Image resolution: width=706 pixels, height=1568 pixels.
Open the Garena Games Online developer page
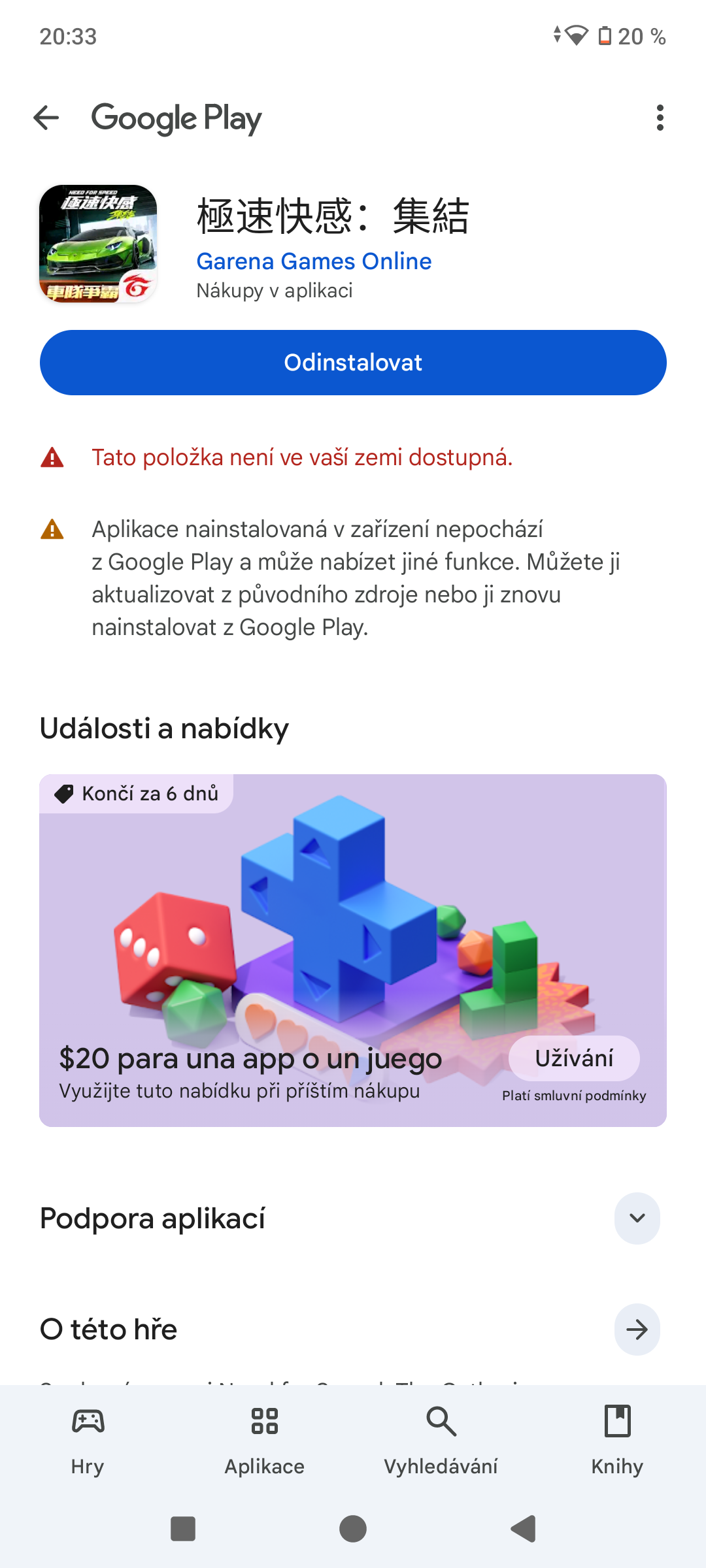(x=314, y=261)
